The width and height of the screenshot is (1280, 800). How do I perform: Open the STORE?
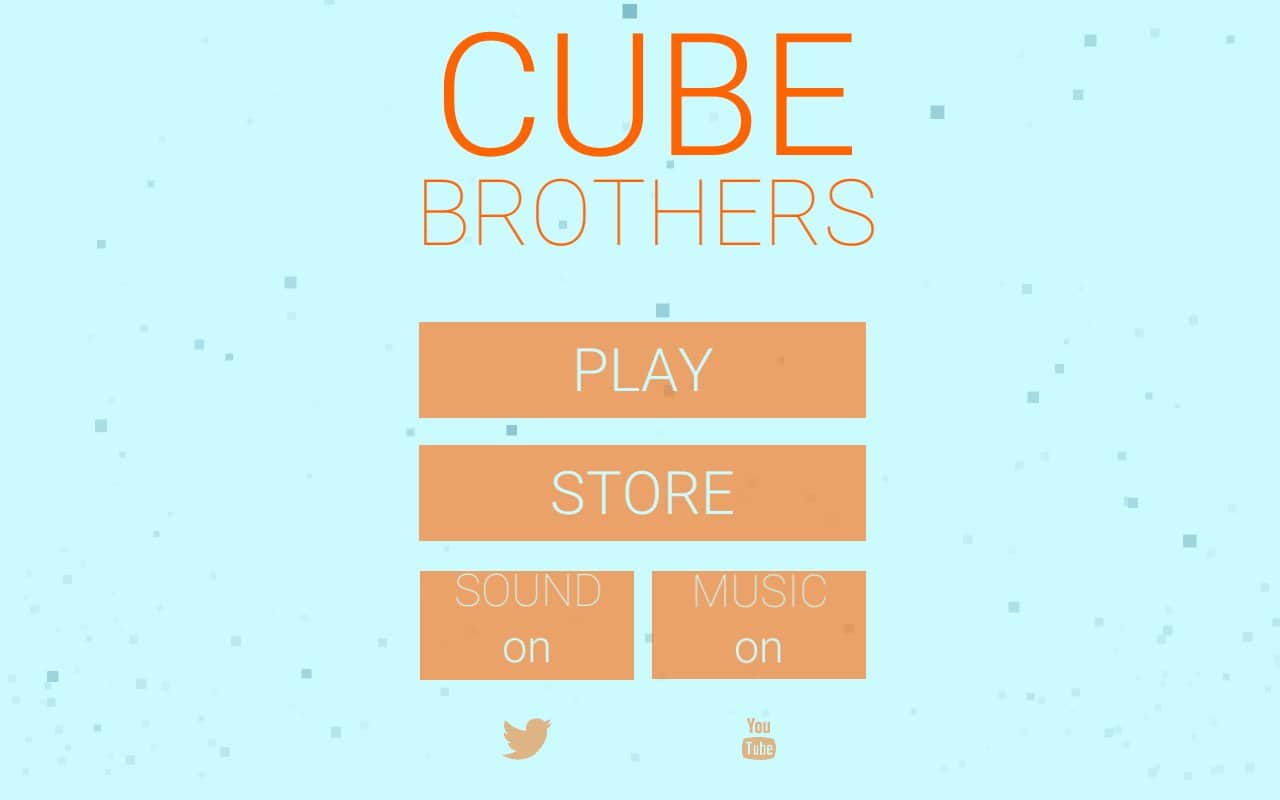click(642, 492)
